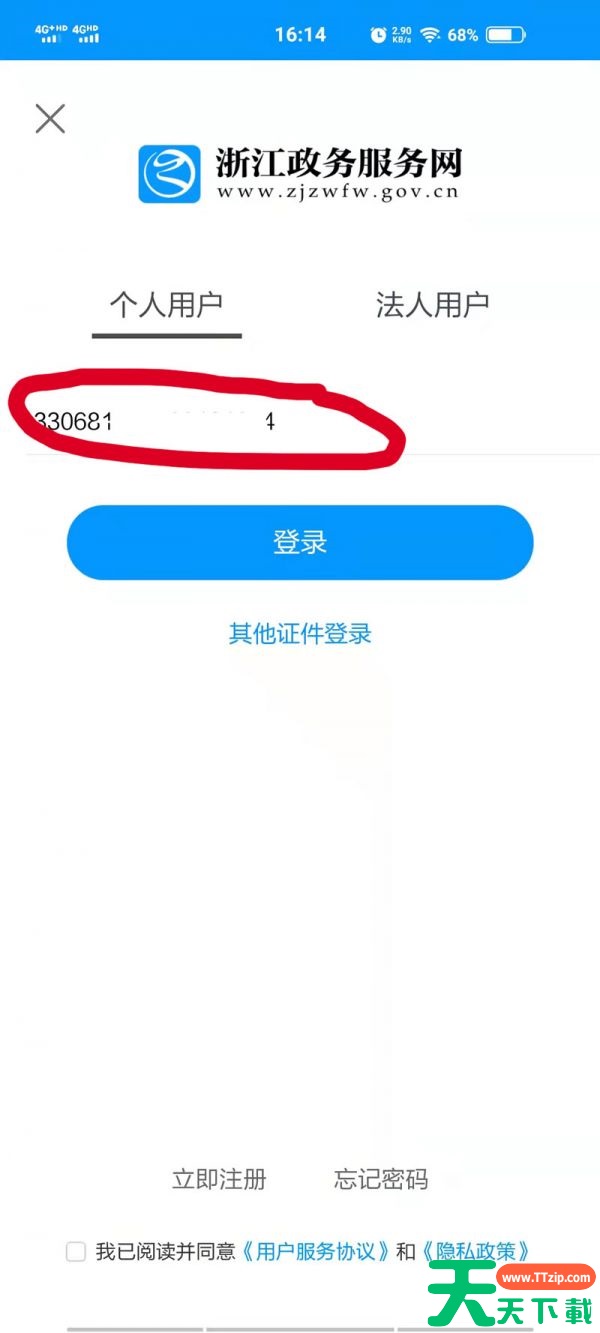Open the 《隐私政策》 link
Screen dimensions: 600x1333
[473, 1251]
